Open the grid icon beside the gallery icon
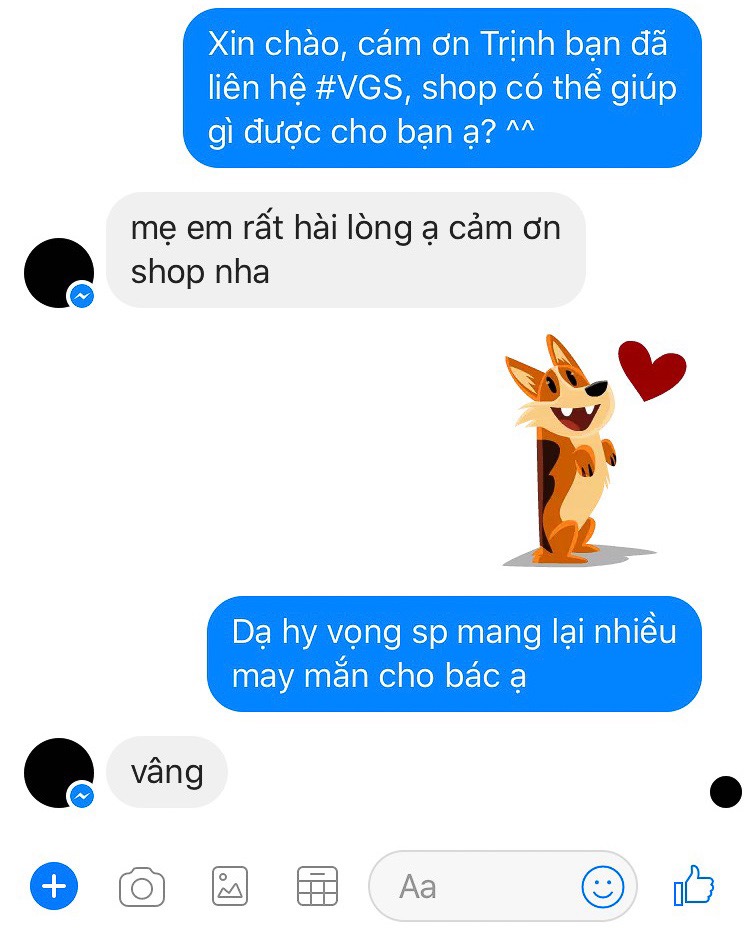 (x=318, y=886)
